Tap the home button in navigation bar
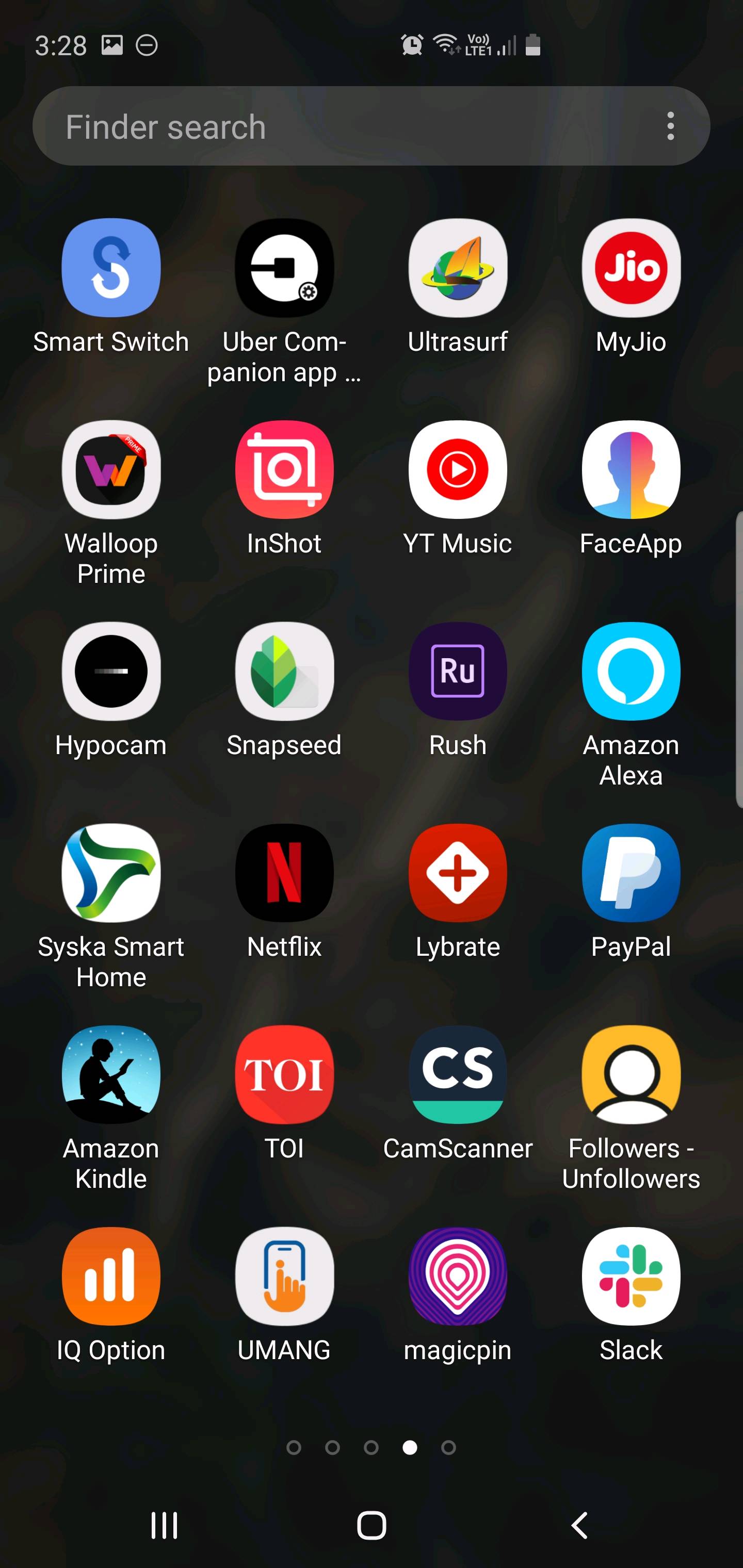Screen dimensions: 743x1568 click(372, 1525)
